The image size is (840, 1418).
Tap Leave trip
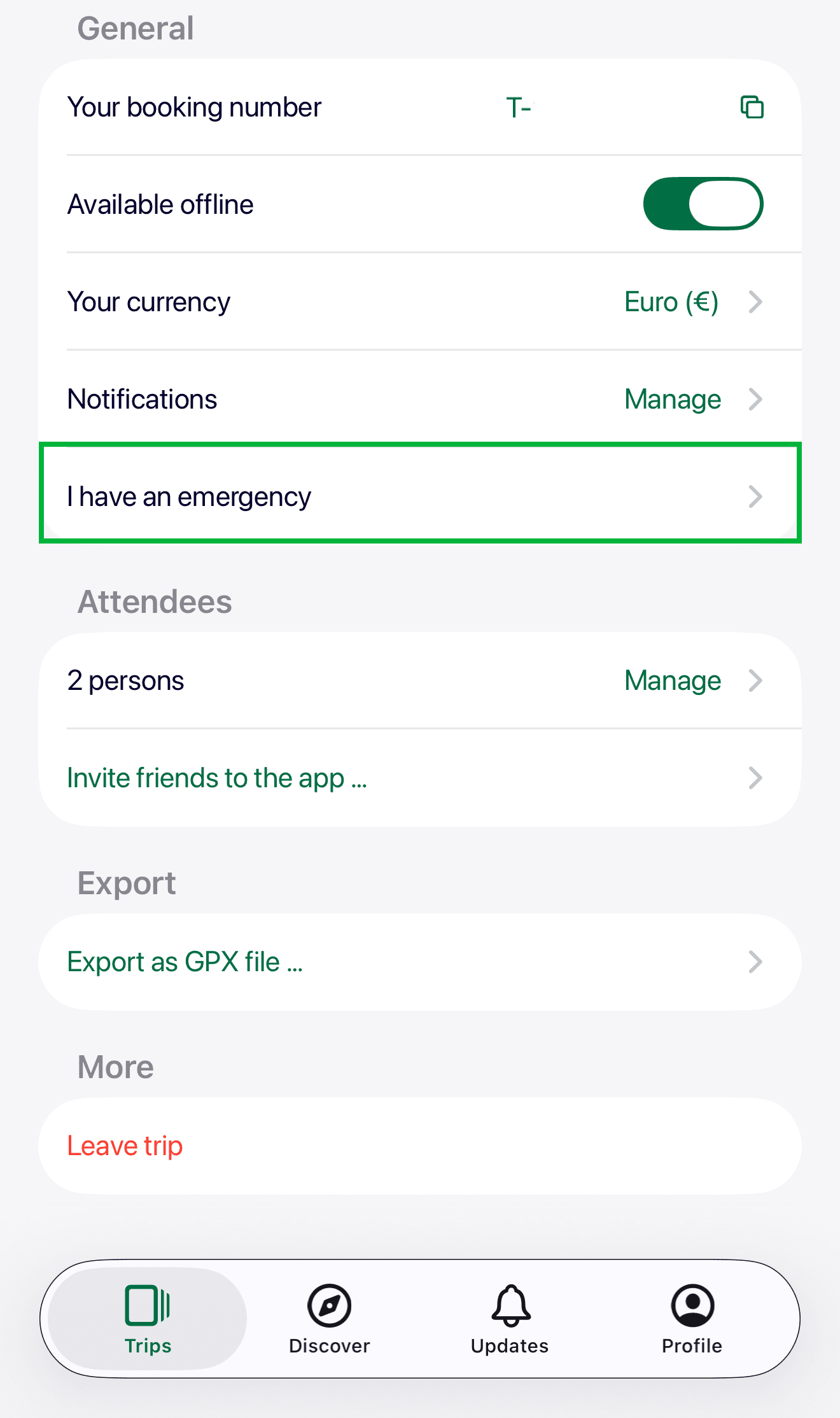pyautogui.click(x=125, y=1146)
